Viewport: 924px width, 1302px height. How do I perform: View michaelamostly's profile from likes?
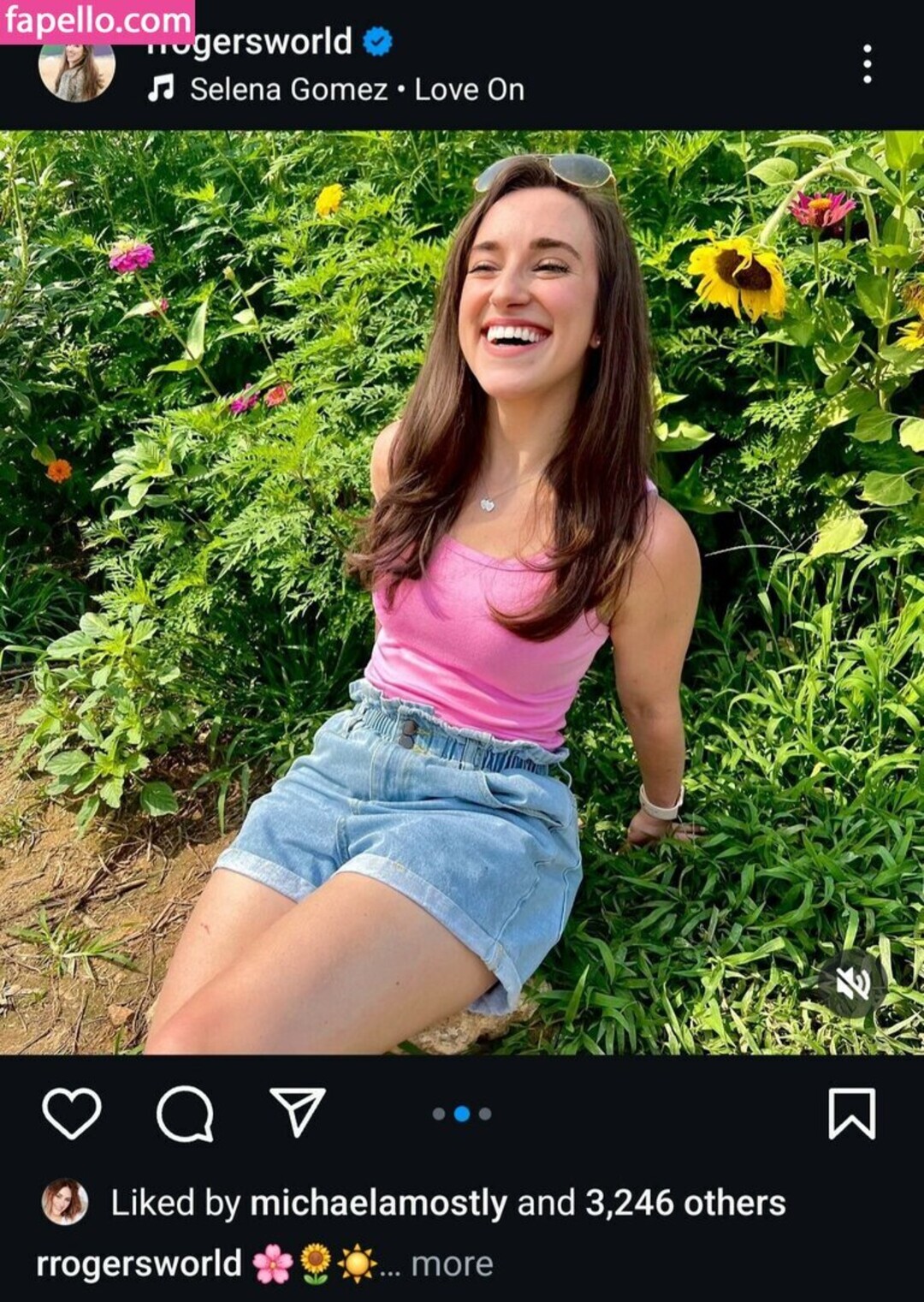[x=378, y=1203]
